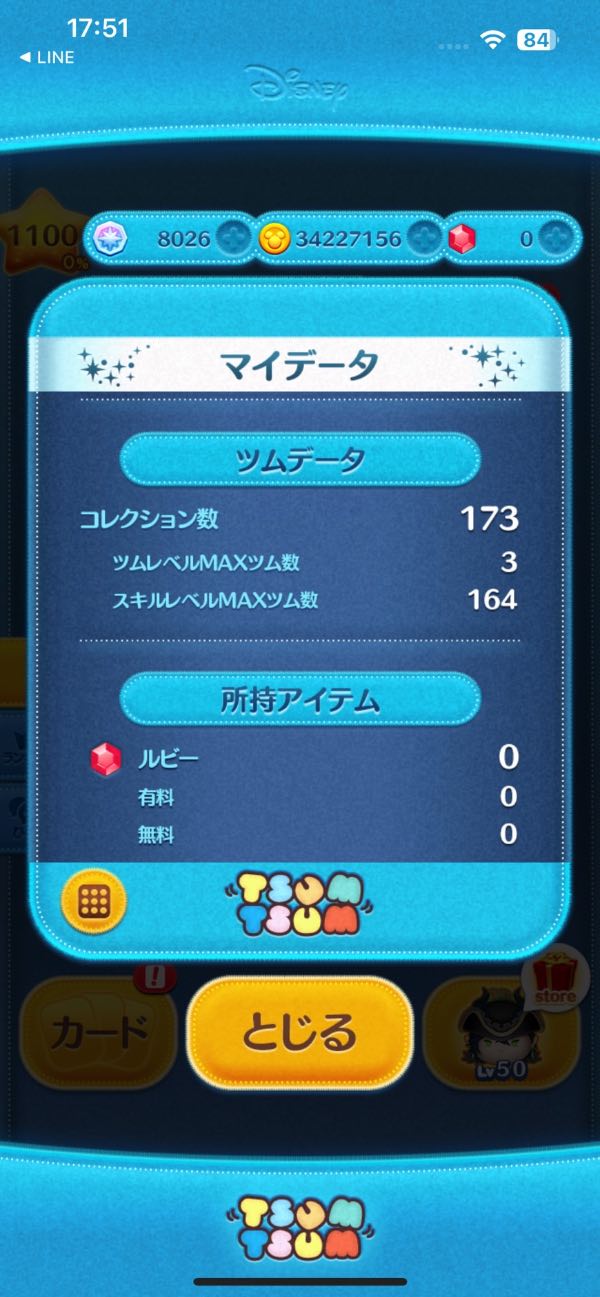Image resolution: width=600 pixels, height=1297 pixels.
Task: Add more hearts with the plus button
Action: pos(234,238)
